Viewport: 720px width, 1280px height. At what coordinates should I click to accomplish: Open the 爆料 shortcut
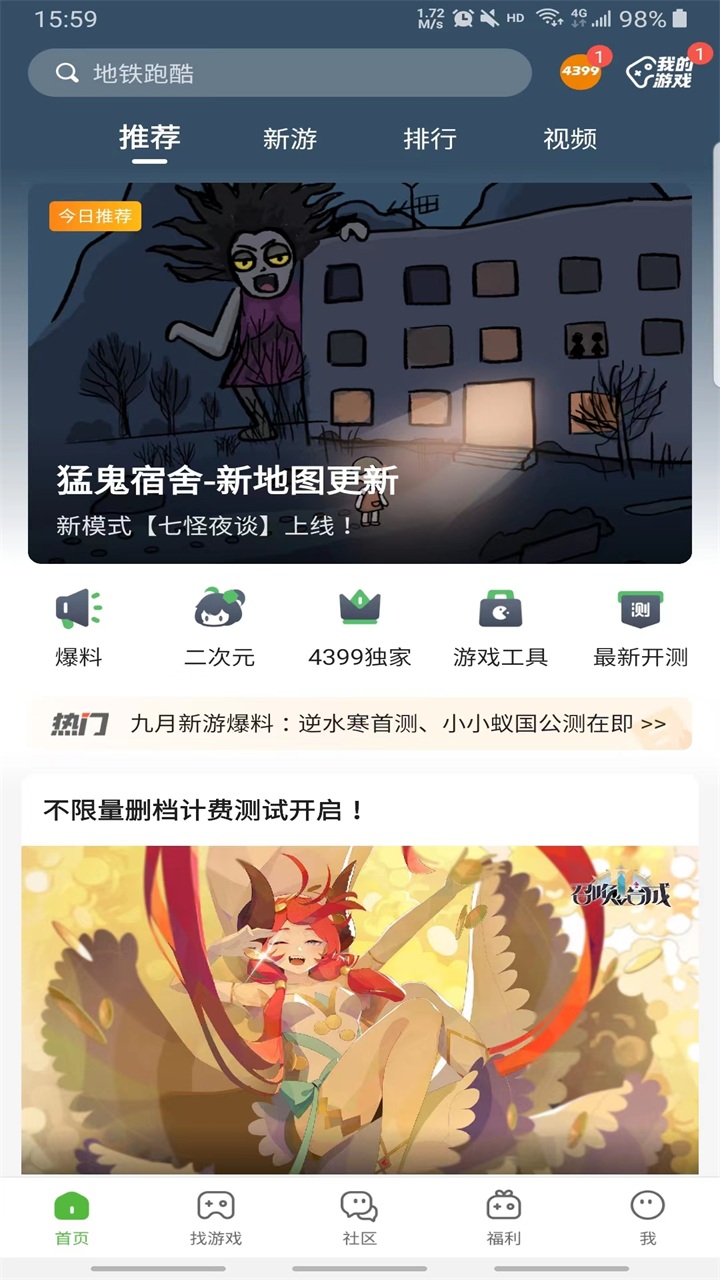point(79,629)
